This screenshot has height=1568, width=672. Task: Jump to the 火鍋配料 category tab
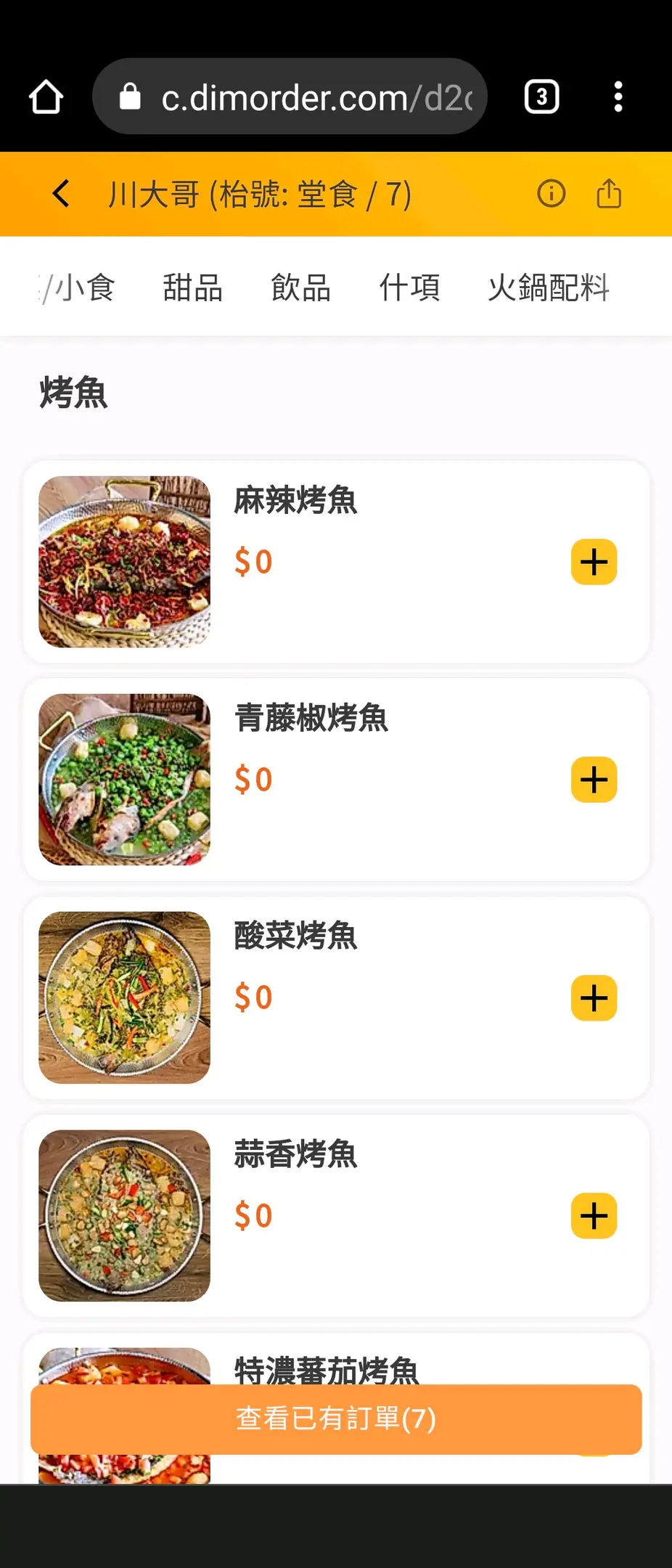click(x=549, y=287)
